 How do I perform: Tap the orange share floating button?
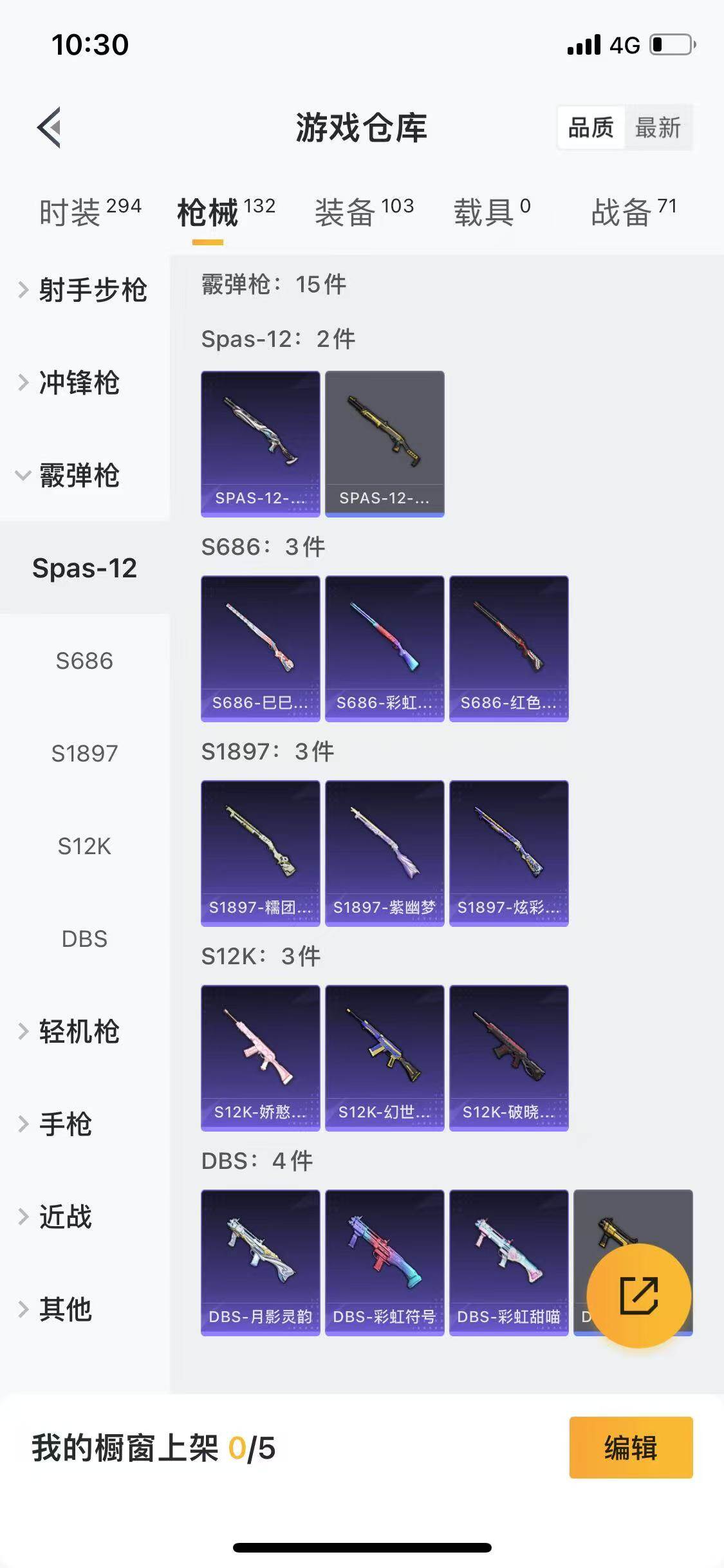[638, 1296]
